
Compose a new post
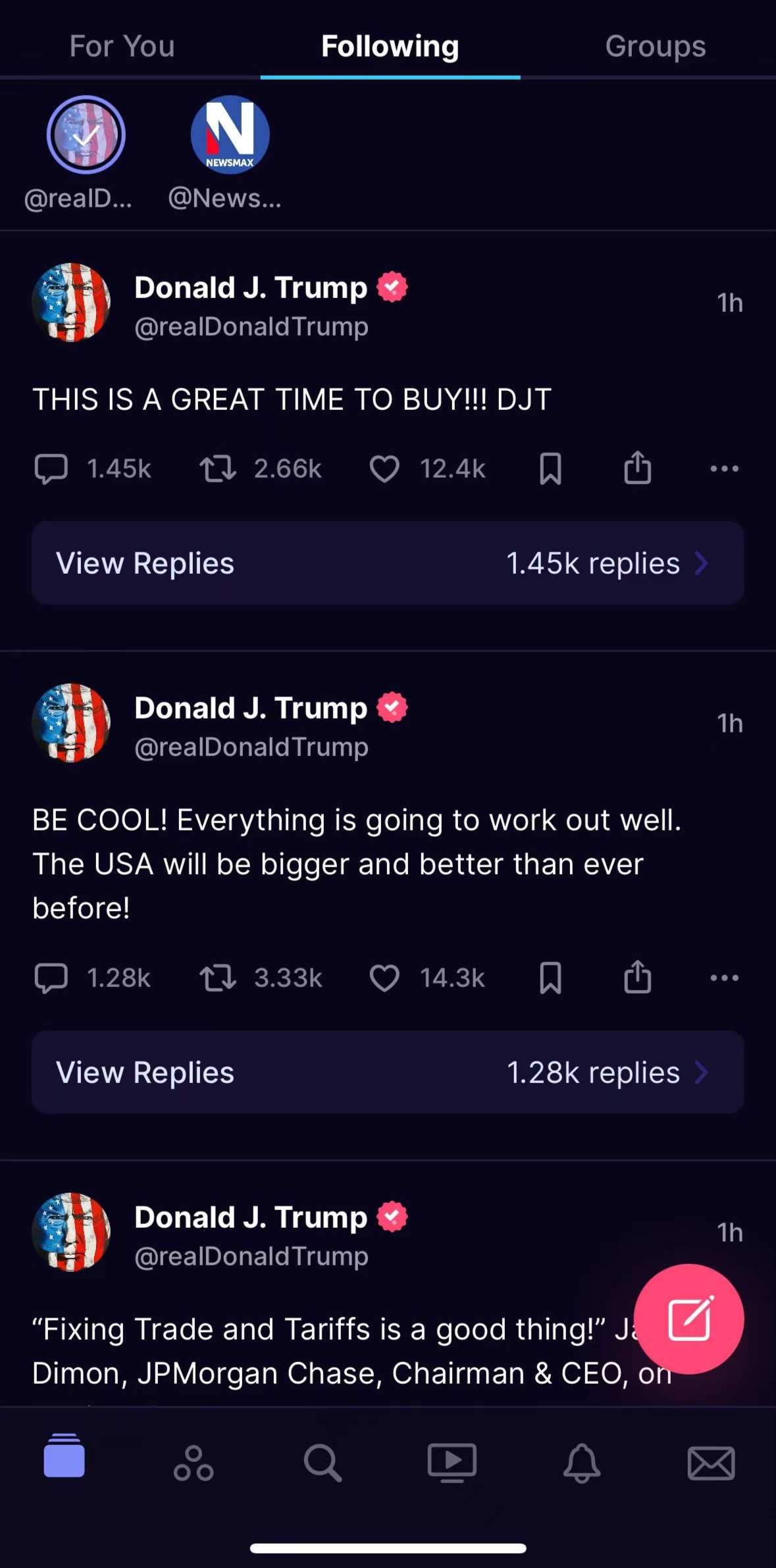pyautogui.click(x=688, y=1319)
